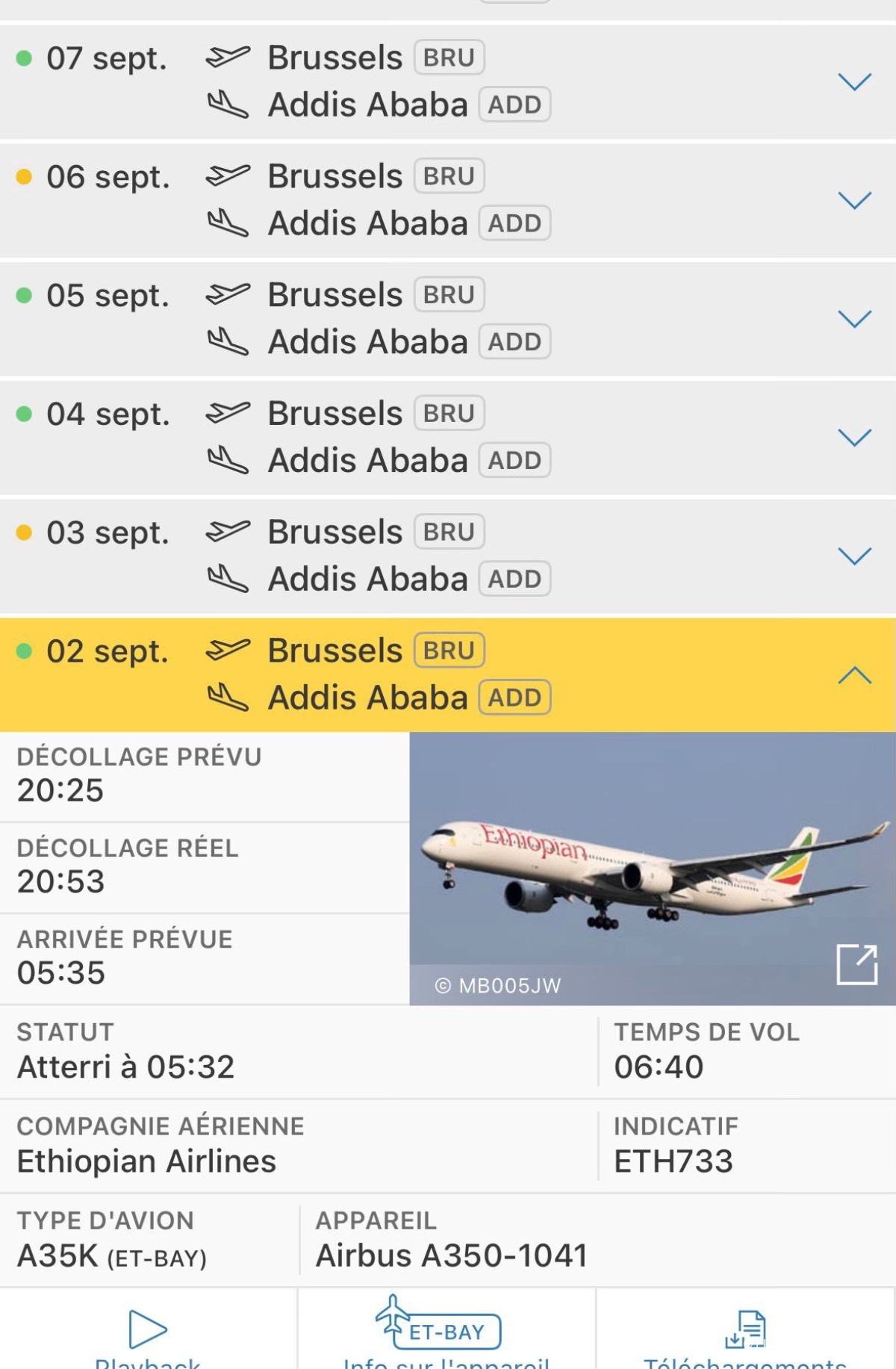Expand the 07 sept. flight row
This screenshot has width=896, height=1369.
point(854,81)
